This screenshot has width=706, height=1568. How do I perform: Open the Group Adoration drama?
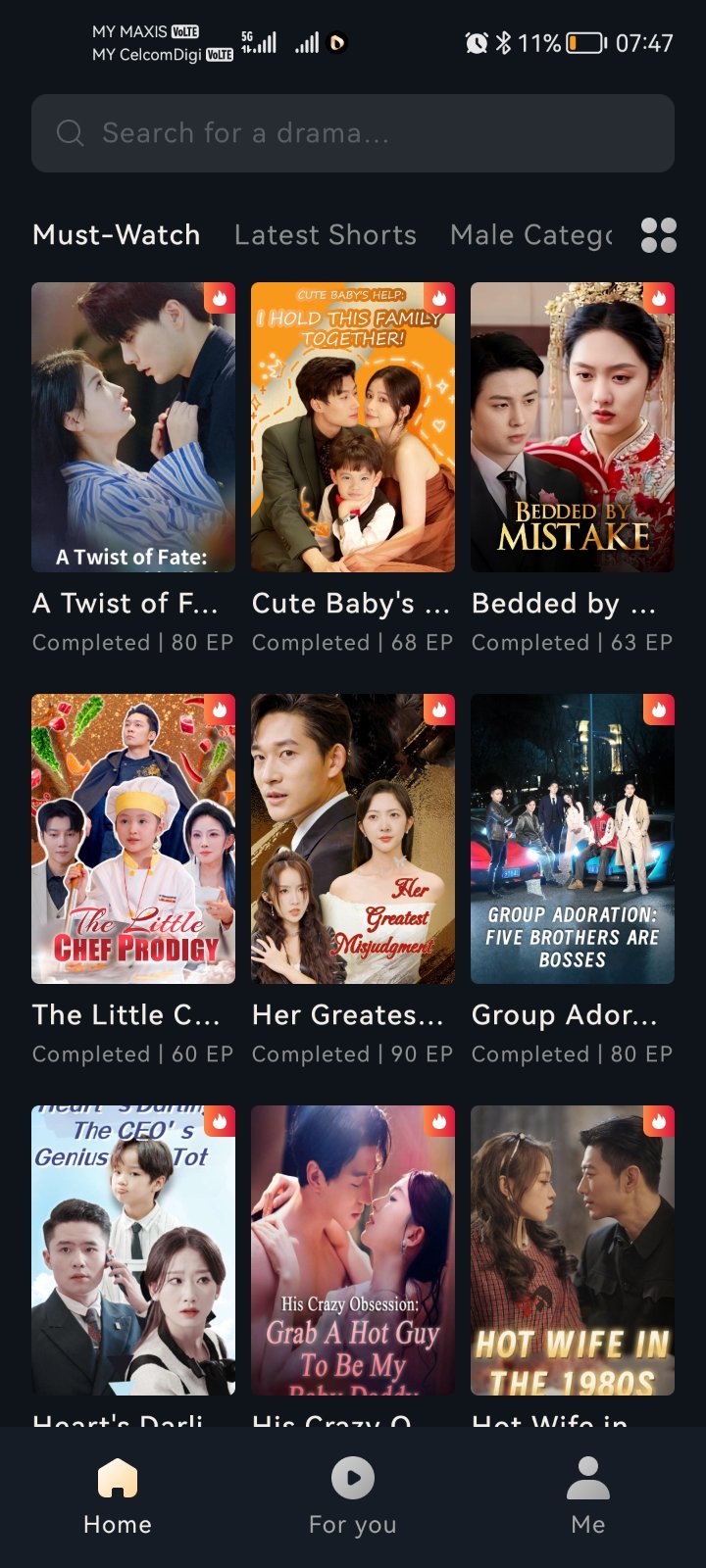tap(573, 839)
